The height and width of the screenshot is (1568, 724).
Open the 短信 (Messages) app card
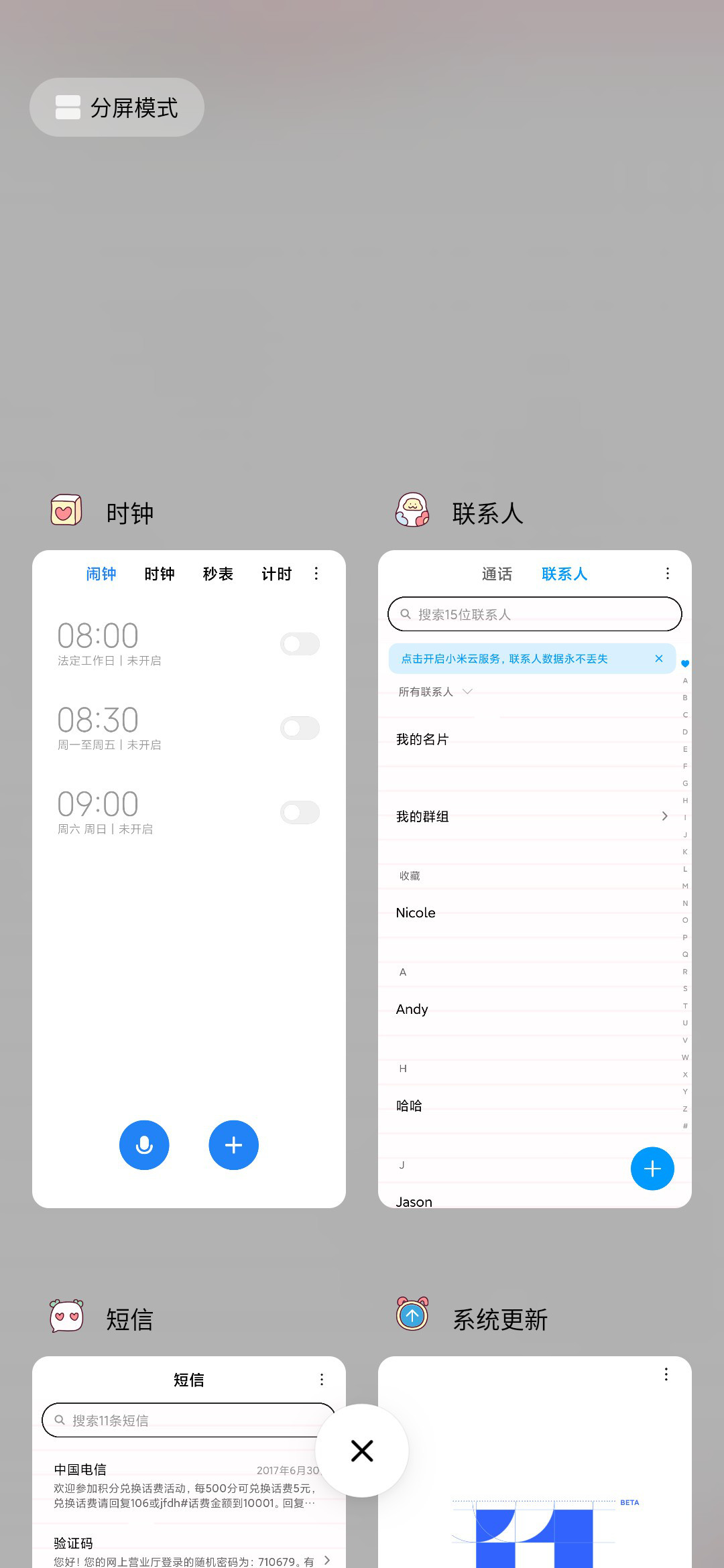189,1462
